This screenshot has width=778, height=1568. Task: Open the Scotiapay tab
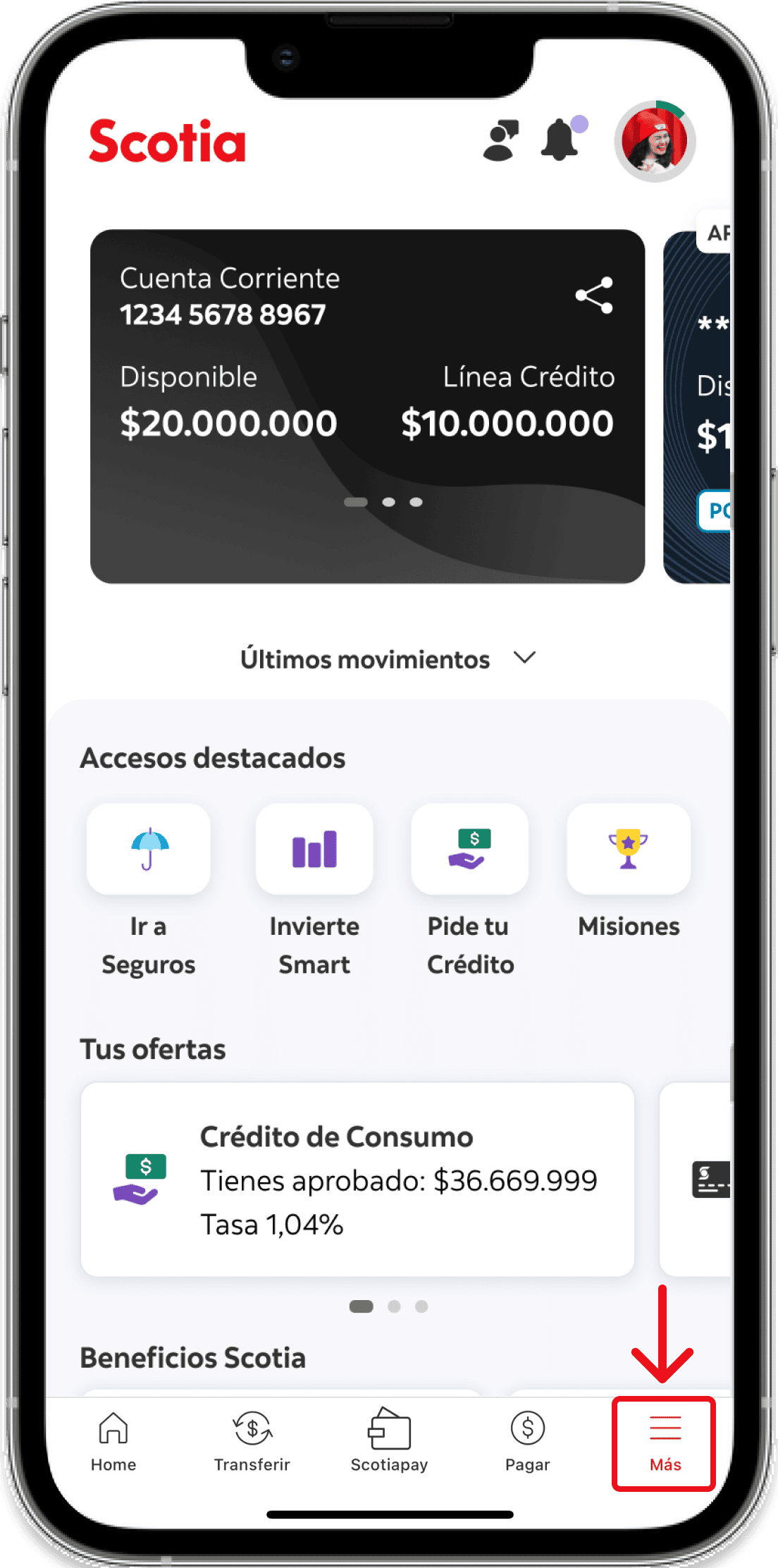pos(389,1443)
